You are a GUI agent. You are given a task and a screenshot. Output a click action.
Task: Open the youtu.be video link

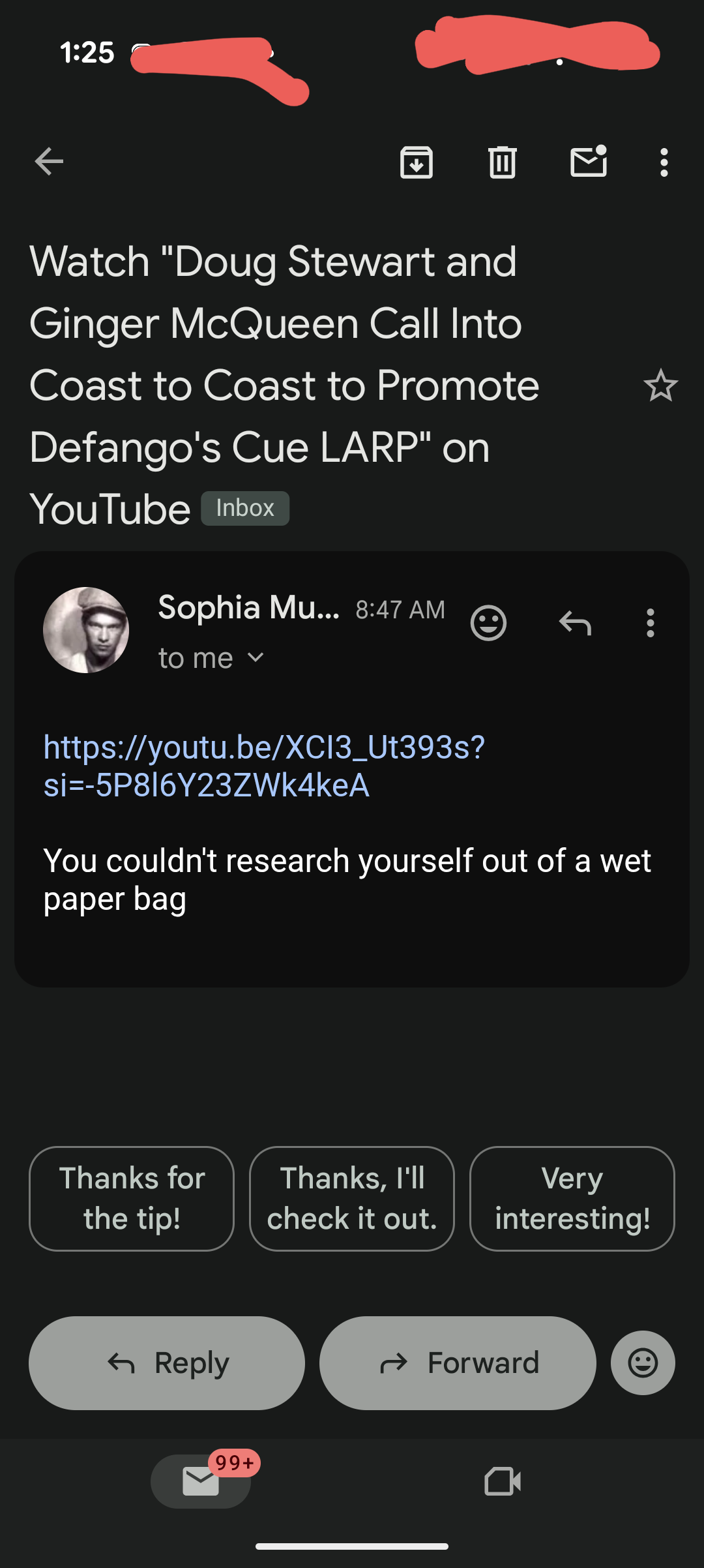click(264, 766)
